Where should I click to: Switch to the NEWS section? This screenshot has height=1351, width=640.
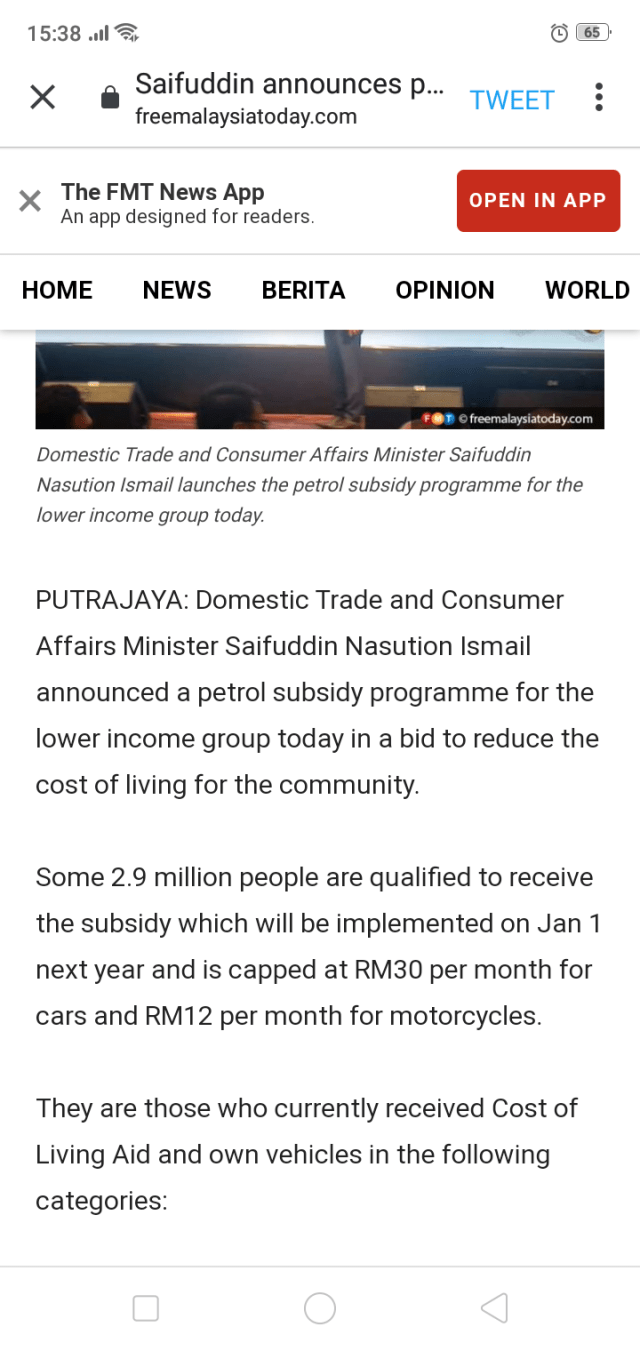pyautogui.click(x=177, y=290)
